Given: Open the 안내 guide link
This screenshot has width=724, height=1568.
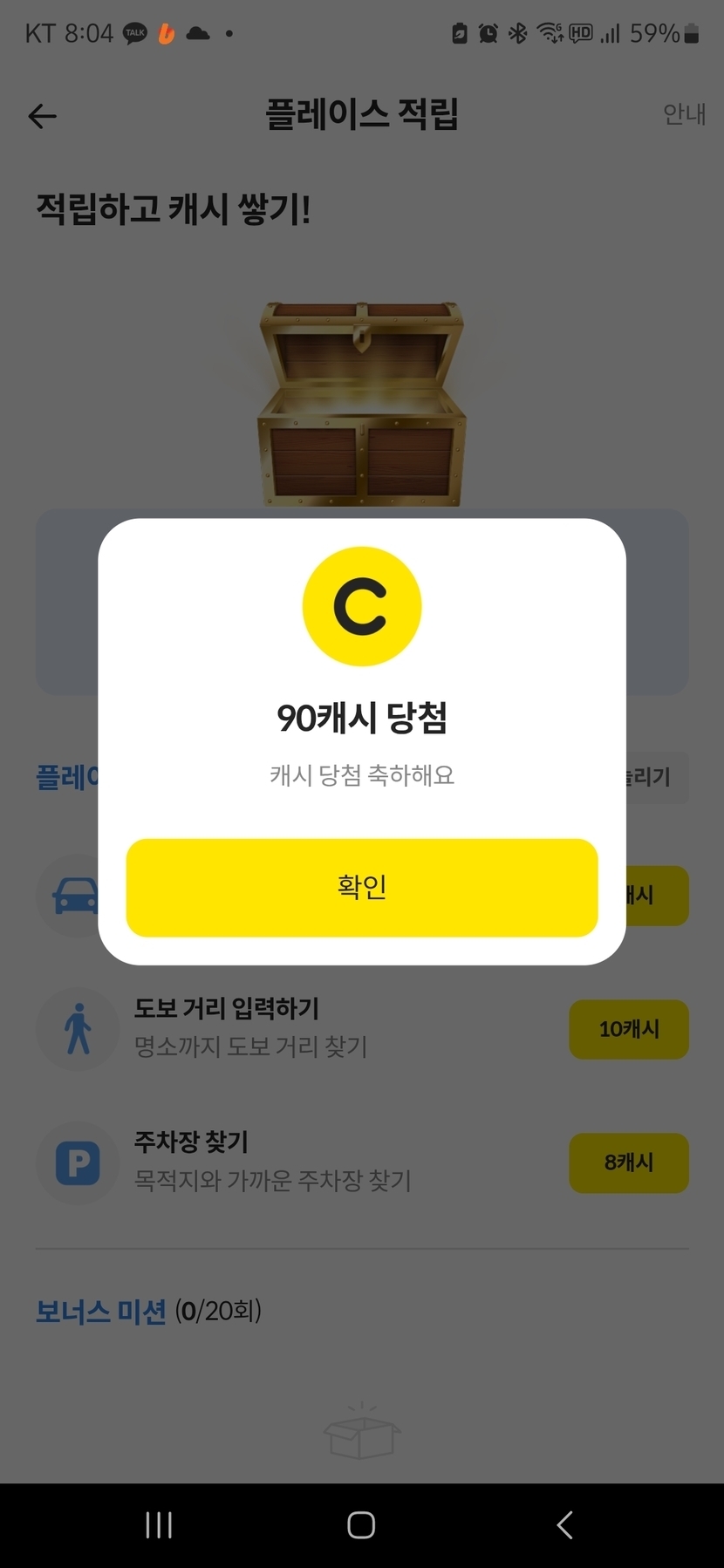Looking at the screenshot, I should (683, 114).
